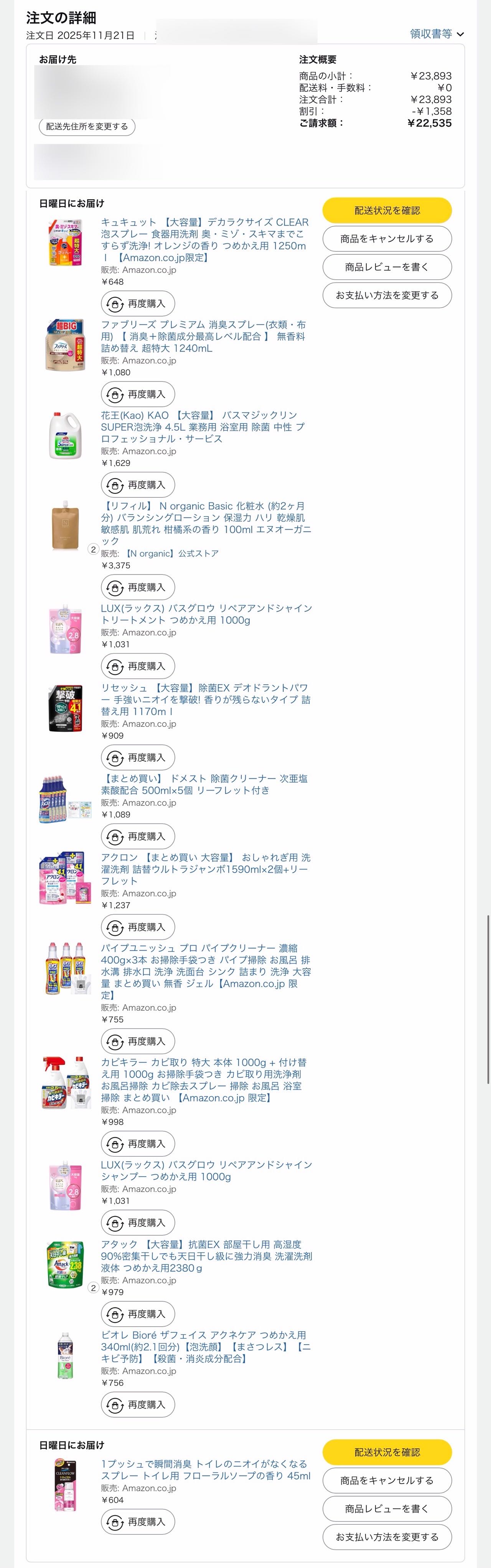Buy ビオレ ザフェイス refill again
491x1568 pixels.
click(x=137, y=1405)
